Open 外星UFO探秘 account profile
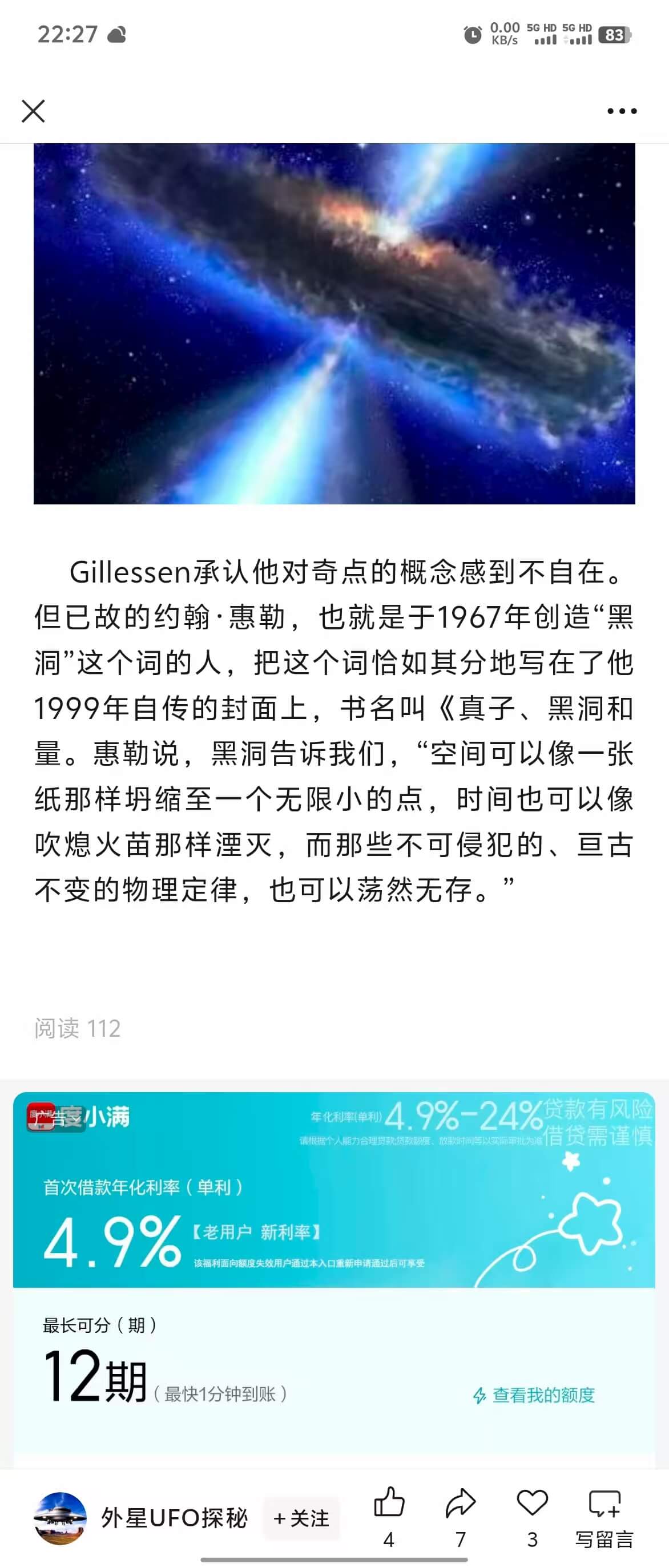669x1568 pixels. tap(174, 1517)
